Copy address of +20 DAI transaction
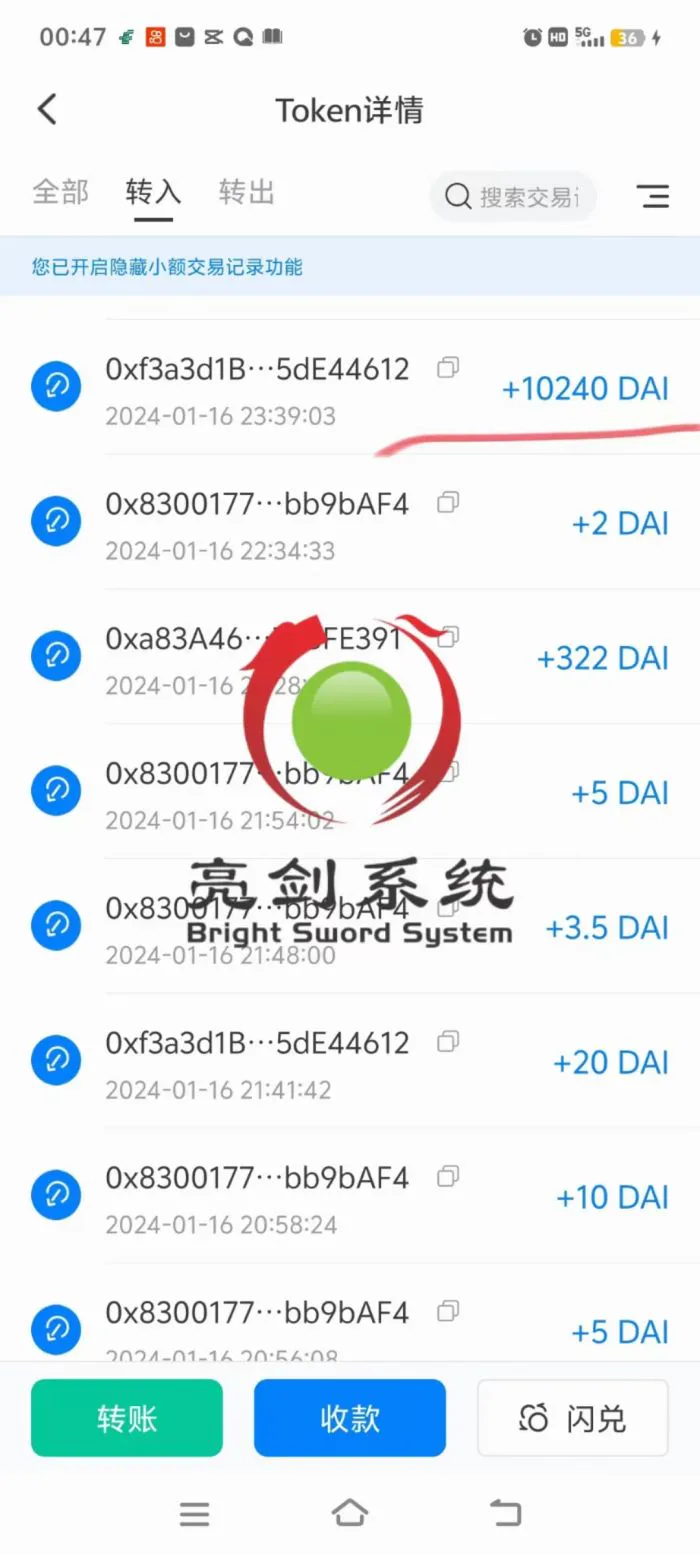 (x=448, y=1042)
